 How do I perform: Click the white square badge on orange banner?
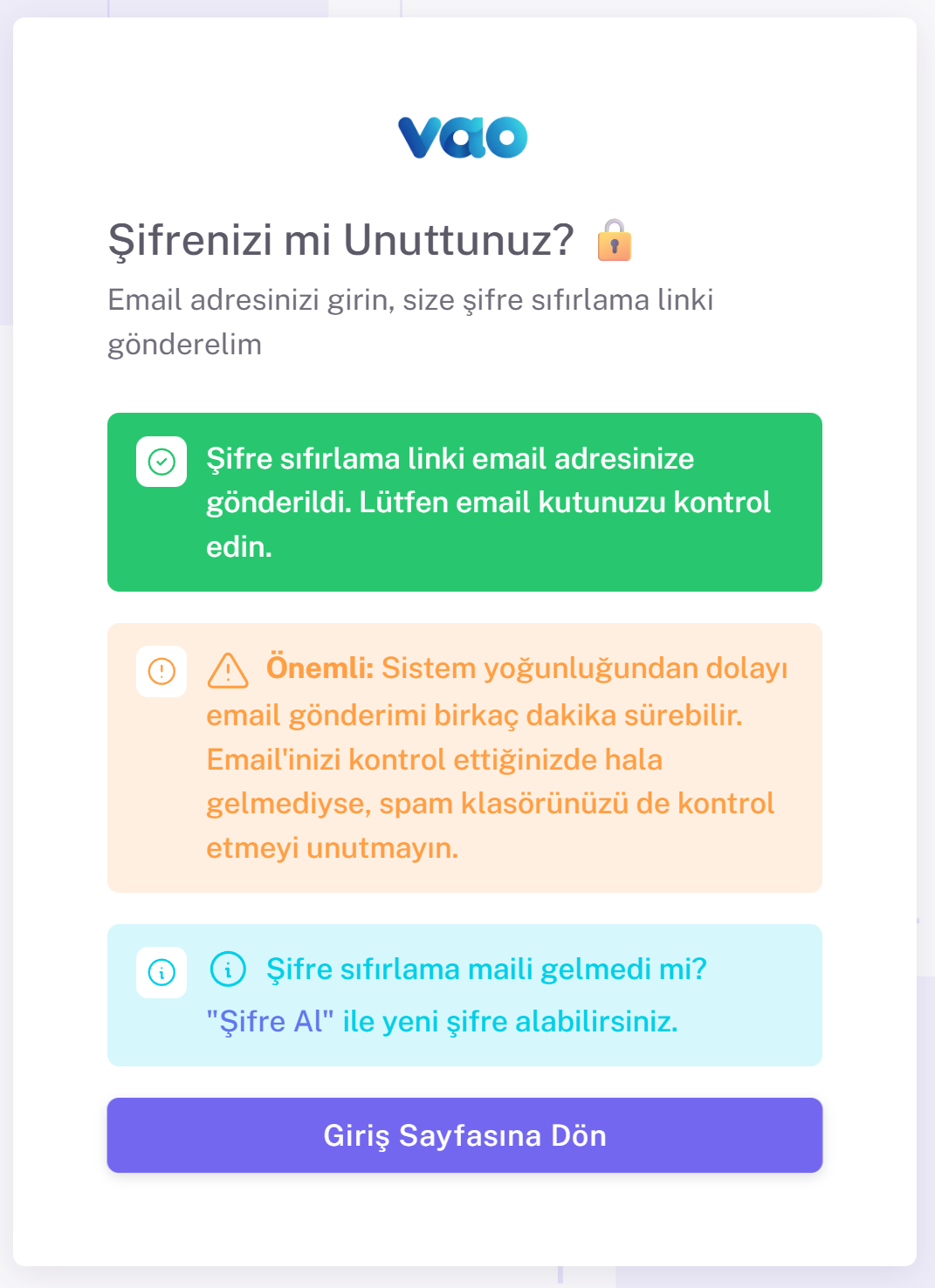160,672
